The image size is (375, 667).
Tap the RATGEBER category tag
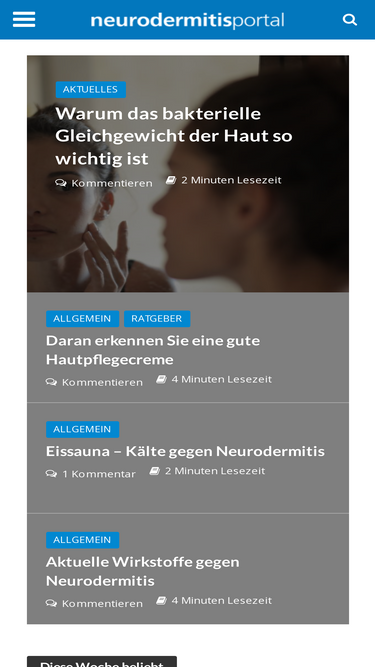(x=157, y=319)
